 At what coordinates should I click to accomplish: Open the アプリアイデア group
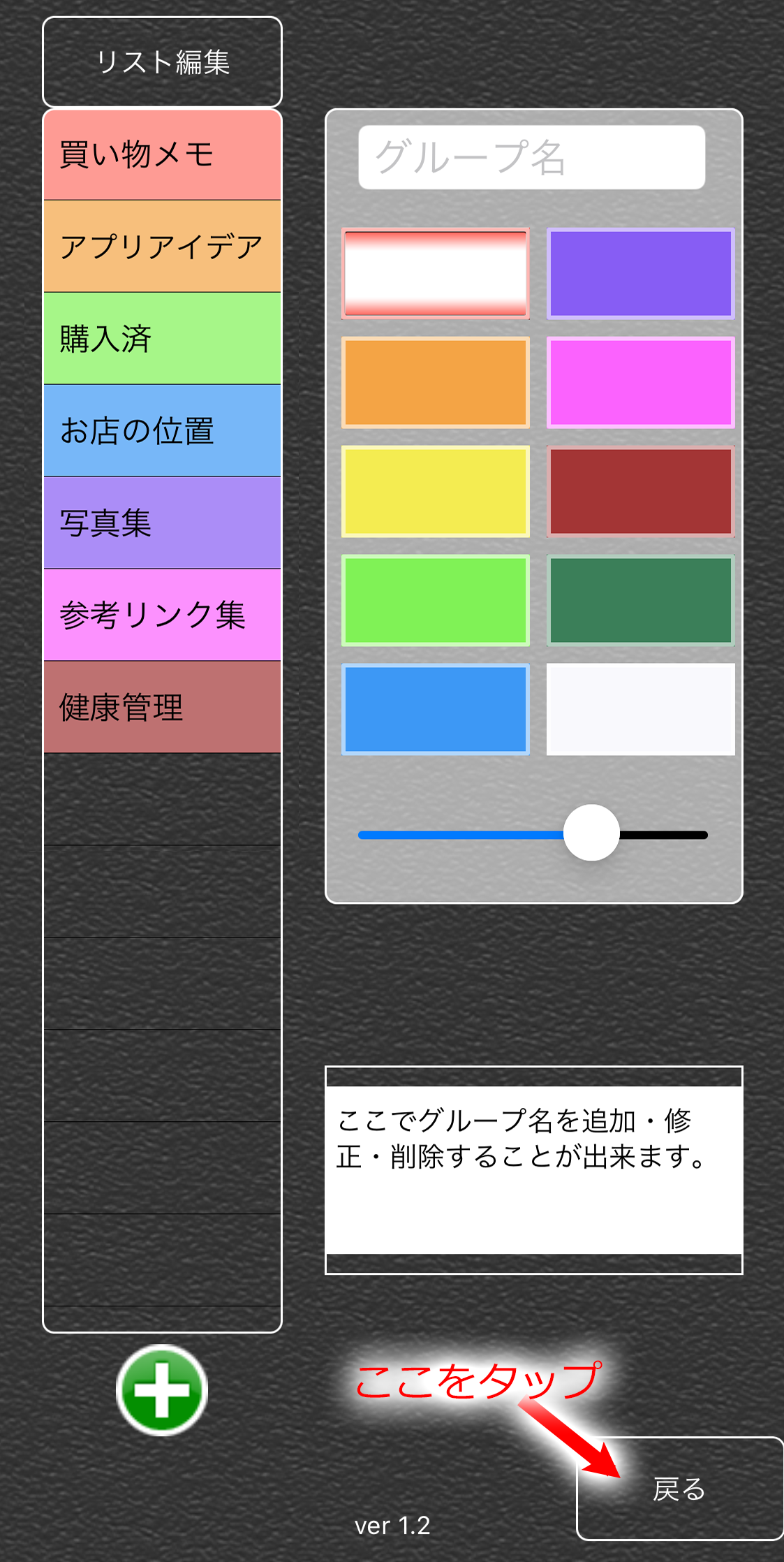162,247
